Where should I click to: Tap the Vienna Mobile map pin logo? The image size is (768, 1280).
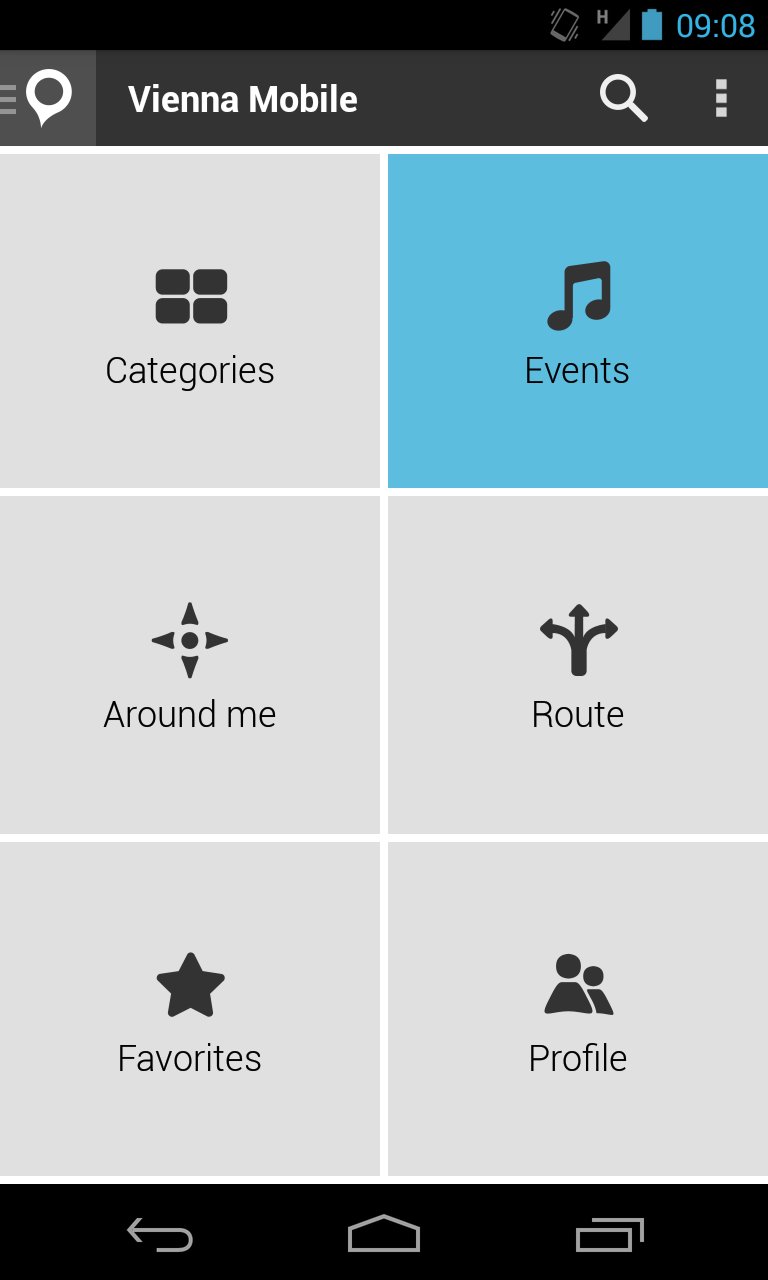(47, 97)
